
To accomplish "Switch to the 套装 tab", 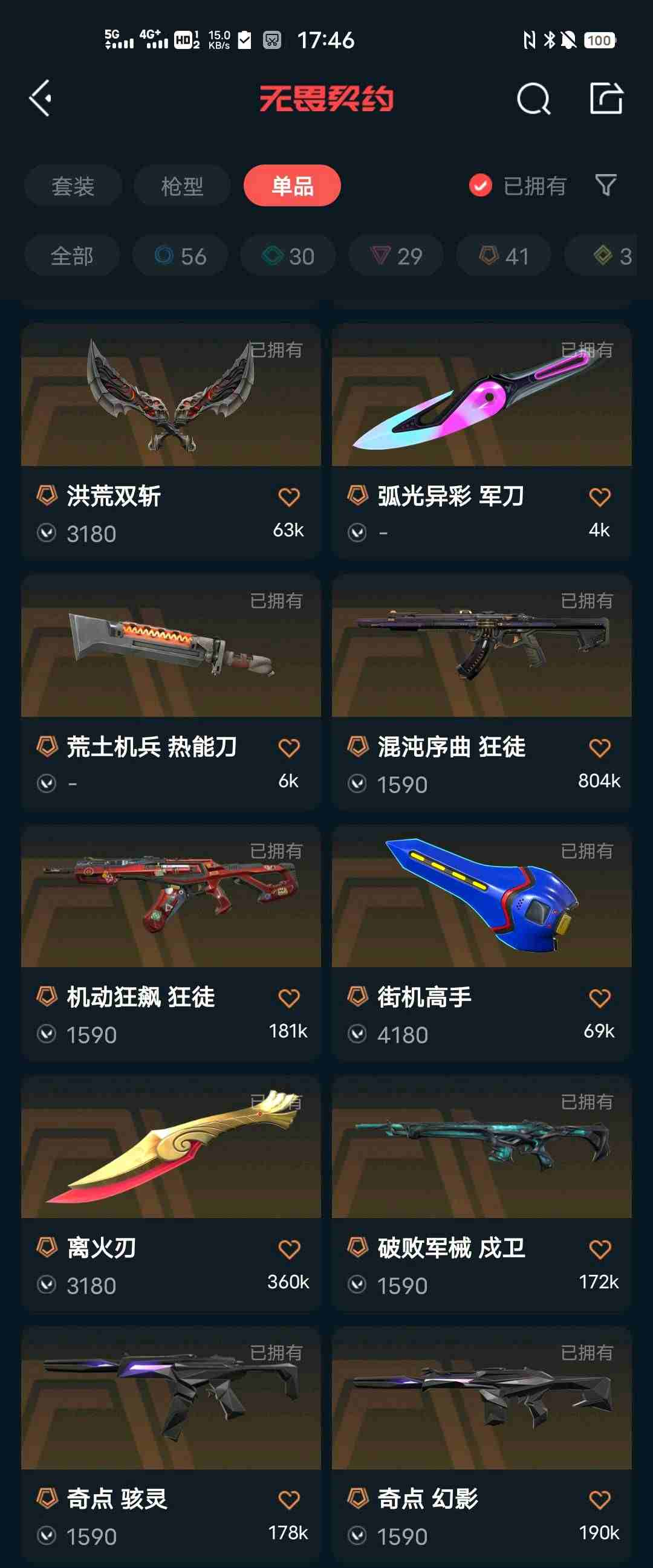I will coord(73,186).
